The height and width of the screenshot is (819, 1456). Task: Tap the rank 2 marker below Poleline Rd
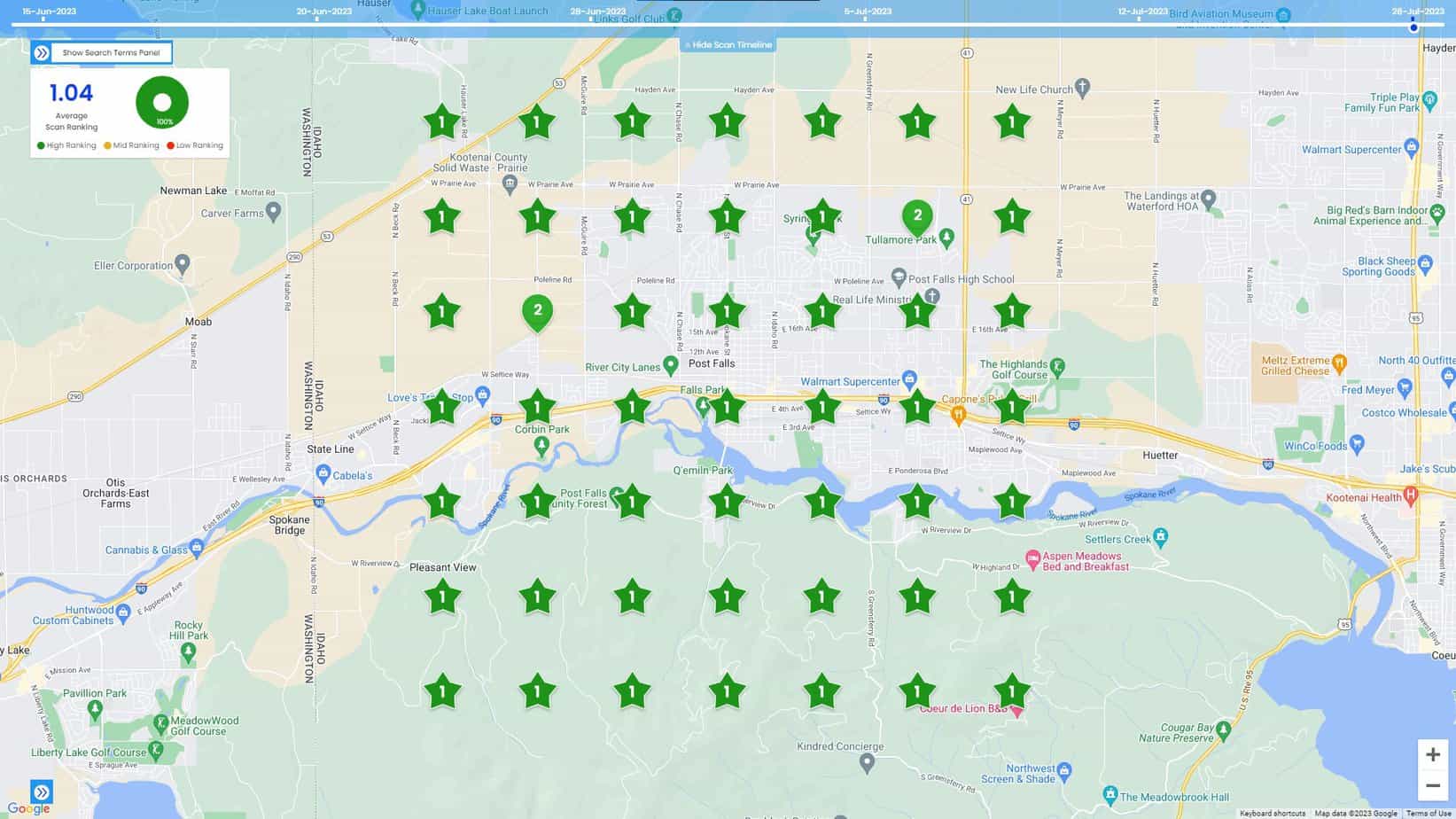[537, 312]
